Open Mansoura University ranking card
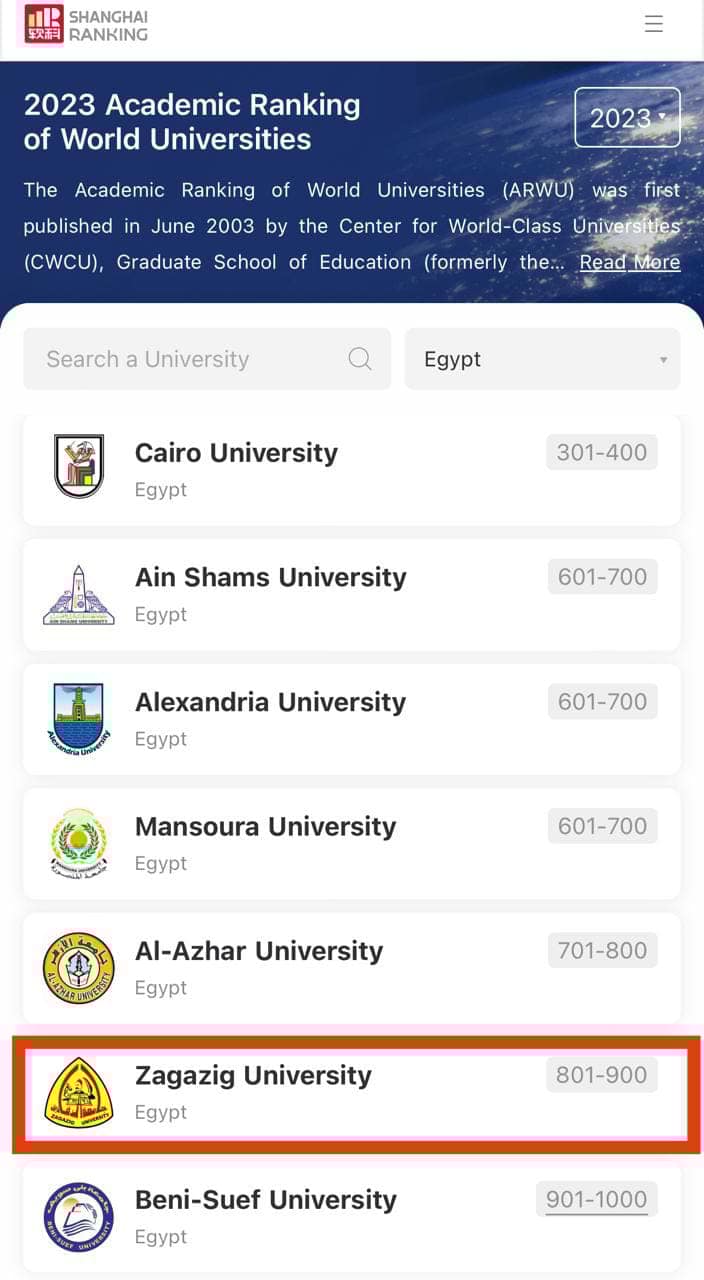Image resolution: width=704 pixels, height=1280 pixels. (x=265, y=827)
